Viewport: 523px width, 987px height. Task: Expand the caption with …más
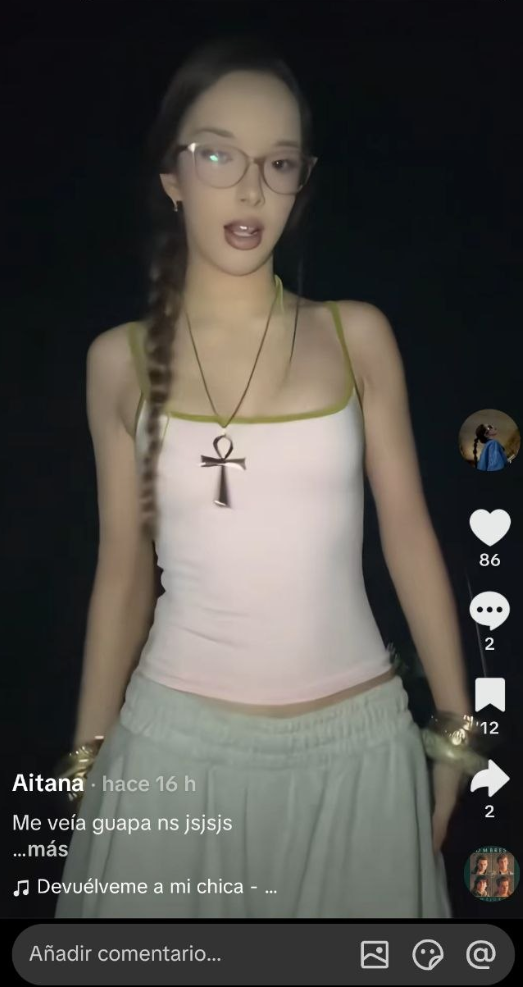click(40, 850)
